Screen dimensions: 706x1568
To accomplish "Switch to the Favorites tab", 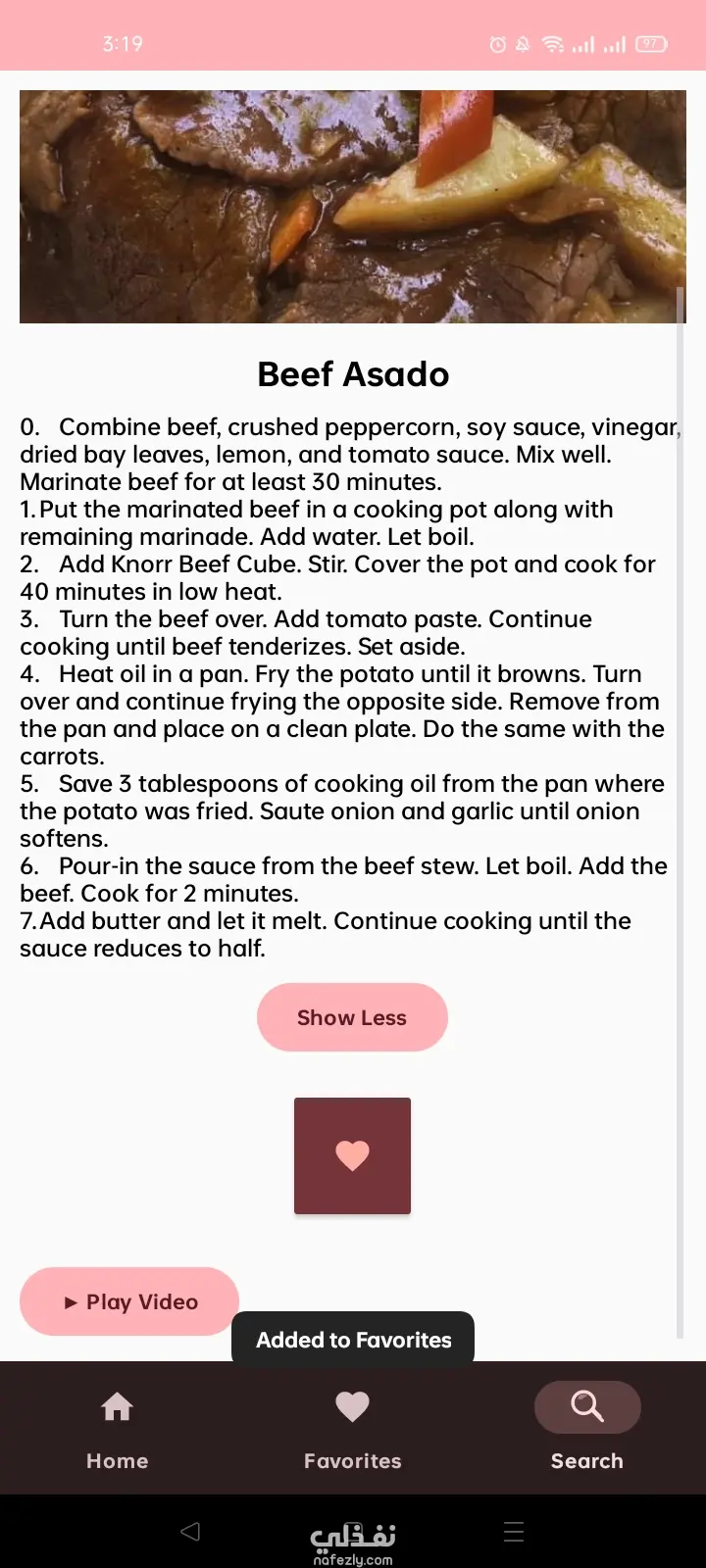I will coord(352,1427).
